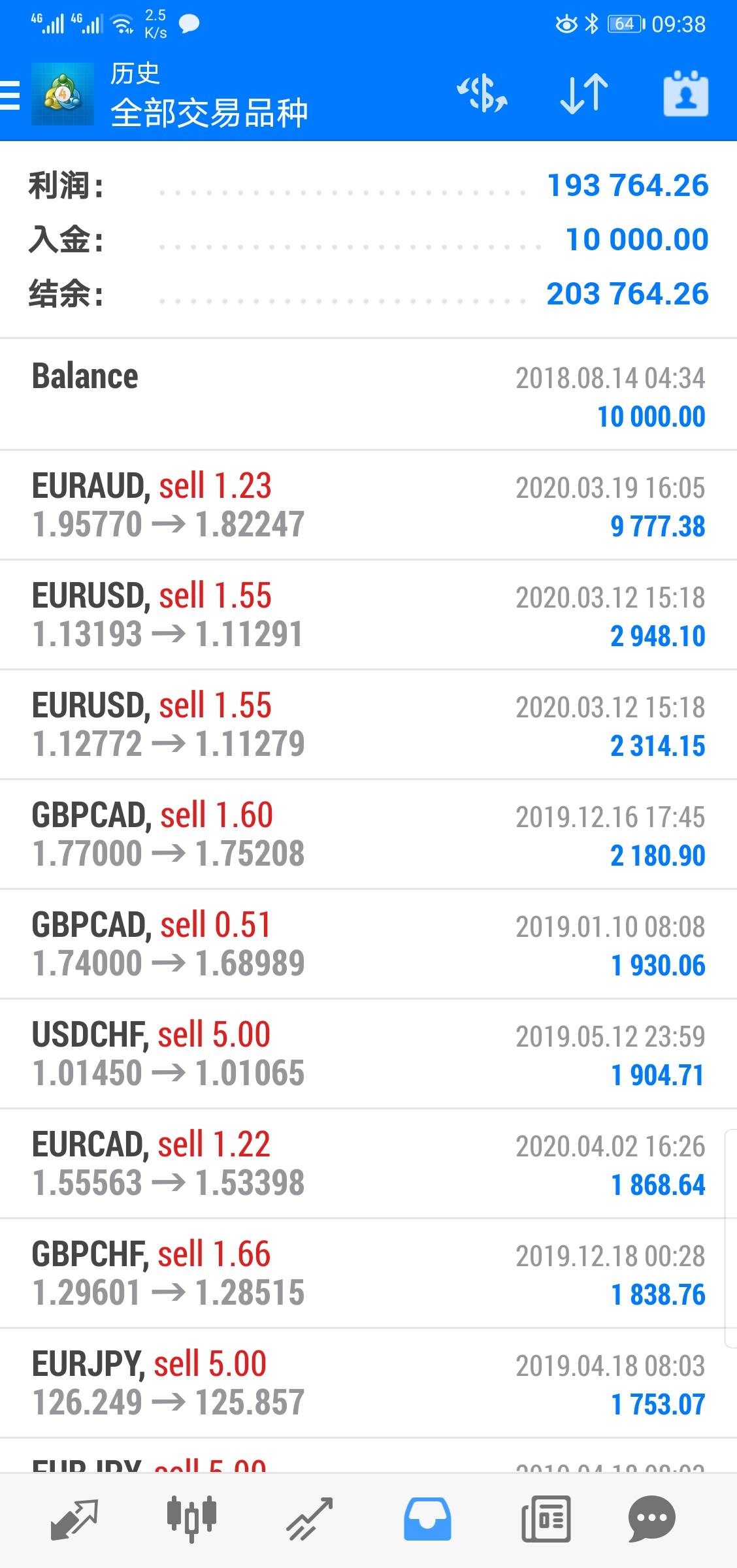The width and height of the screenshot is (737, 1568).
Task: Open the USDCHF sell 5.00 trade
Action: pos(368,1054)
